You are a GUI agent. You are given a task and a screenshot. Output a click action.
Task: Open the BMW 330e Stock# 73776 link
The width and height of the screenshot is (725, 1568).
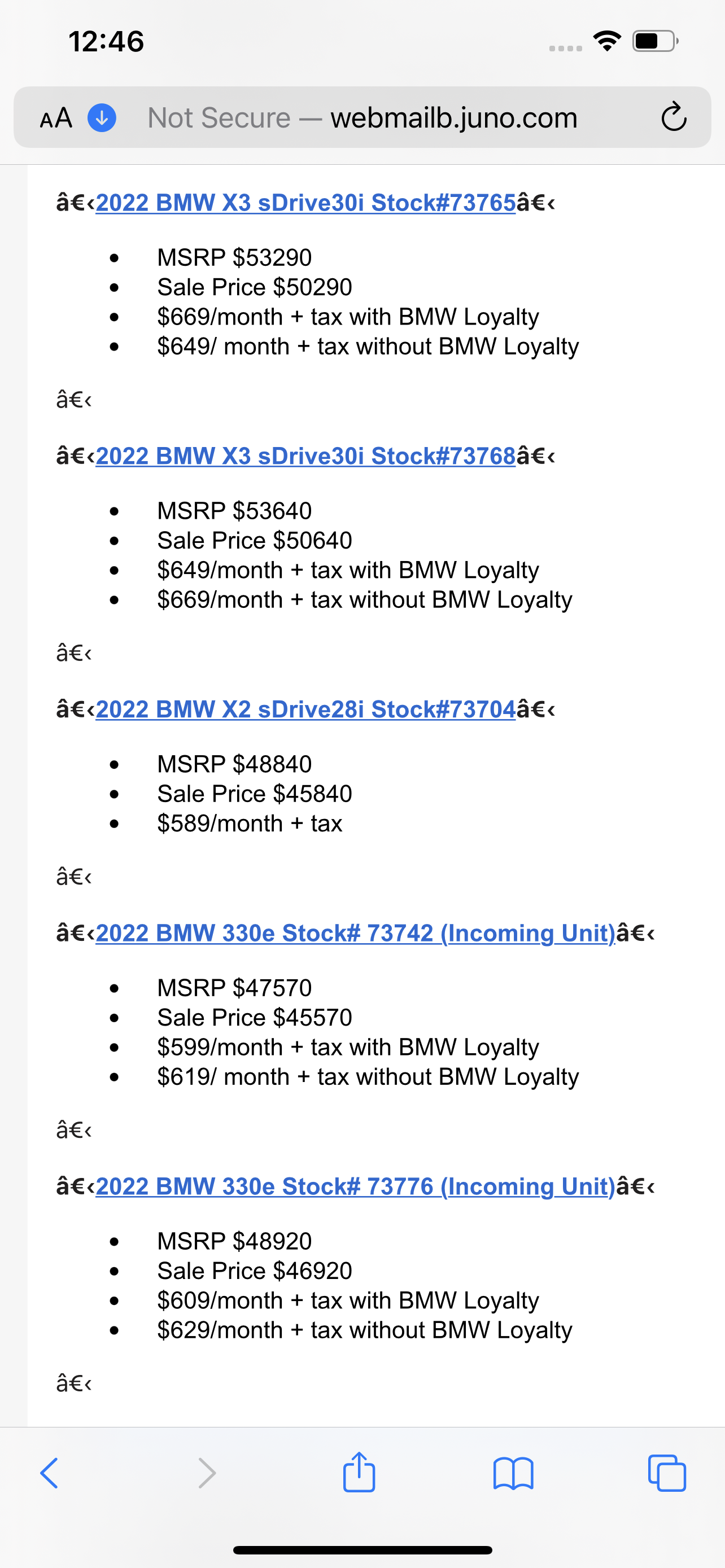356,1186
